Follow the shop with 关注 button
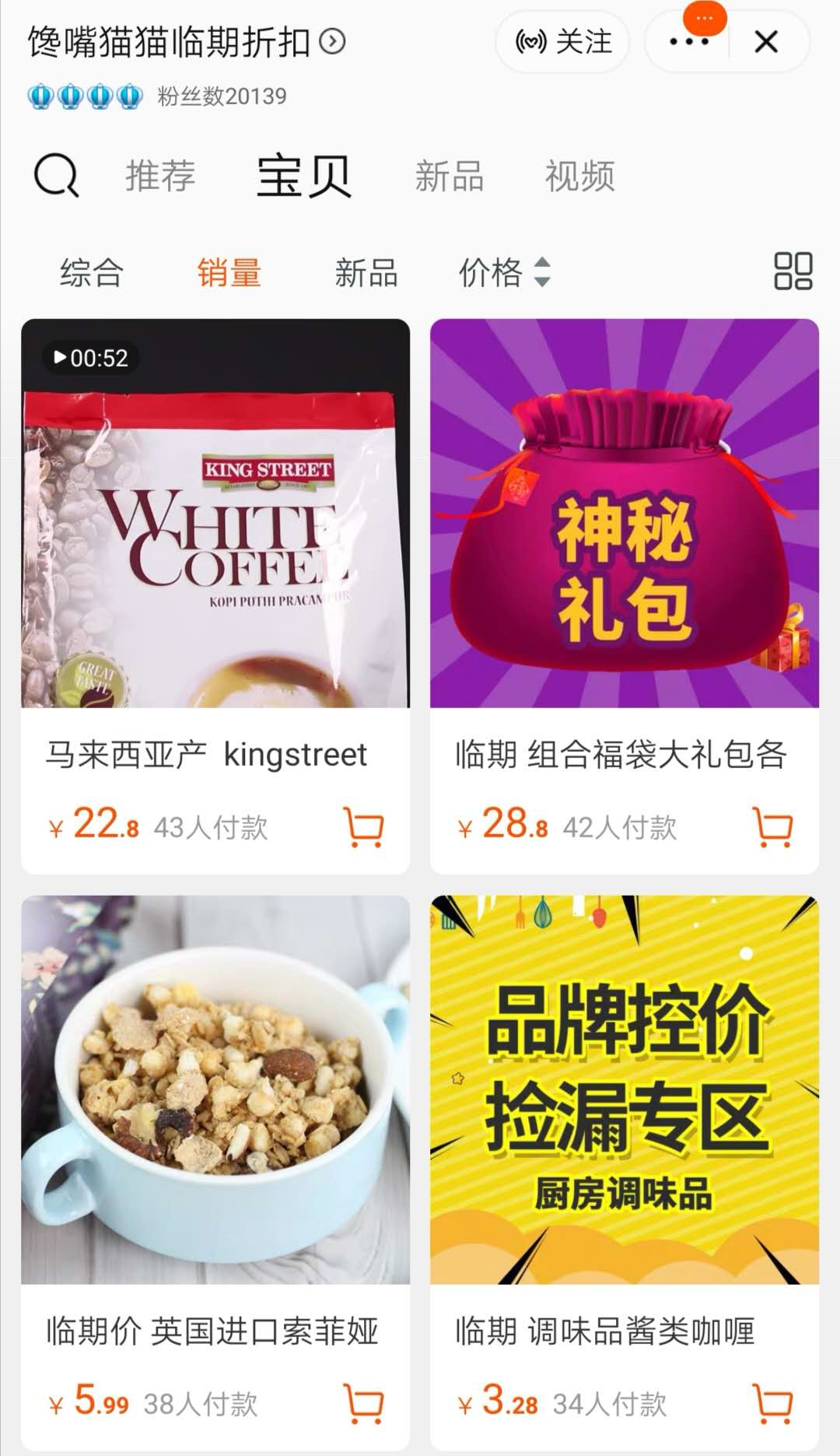Image resolution: width=840 pixels, height=1456 pixels. pos(563,42)
